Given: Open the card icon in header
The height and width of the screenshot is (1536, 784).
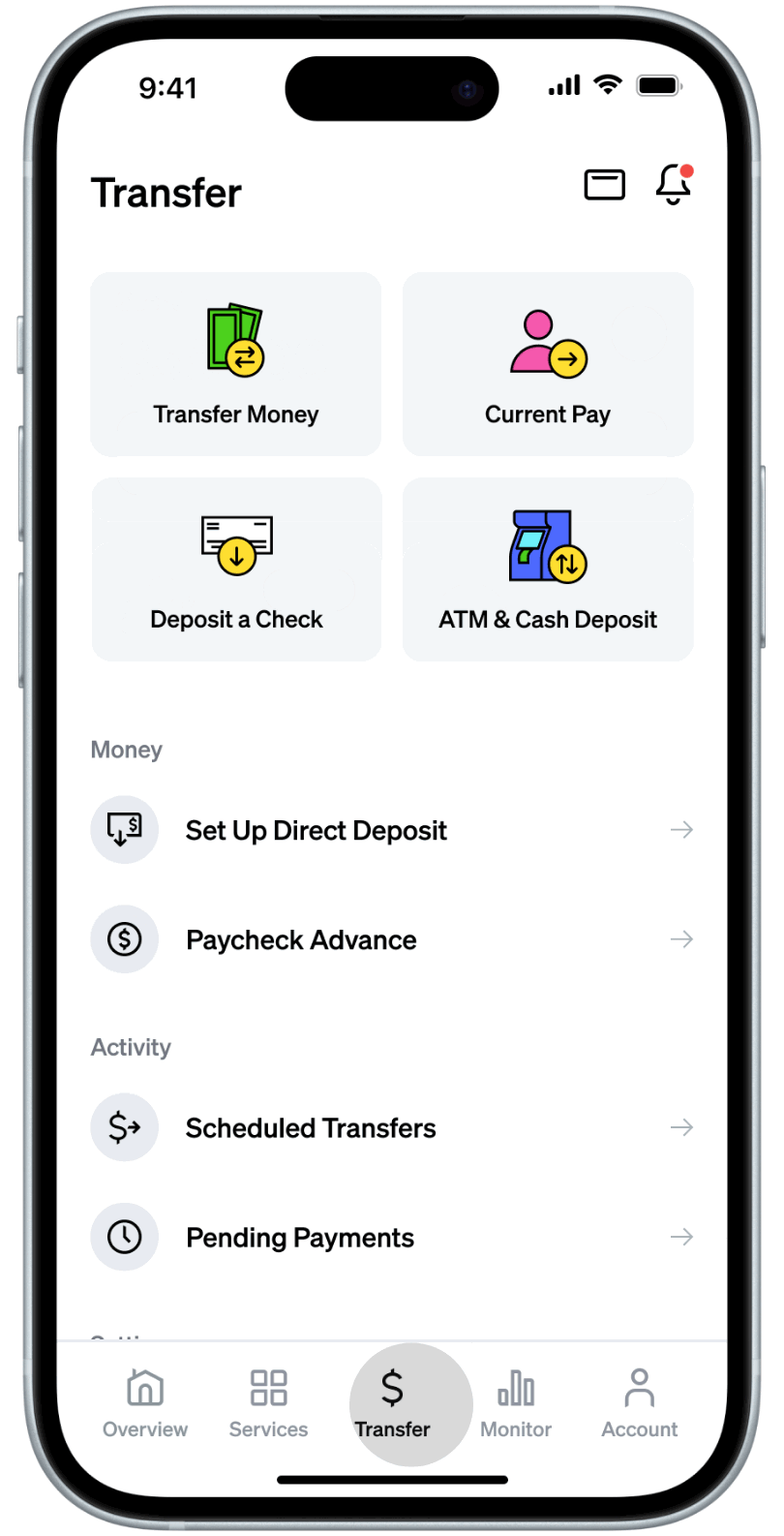Looking at the screenshot, I should point(604,184).
